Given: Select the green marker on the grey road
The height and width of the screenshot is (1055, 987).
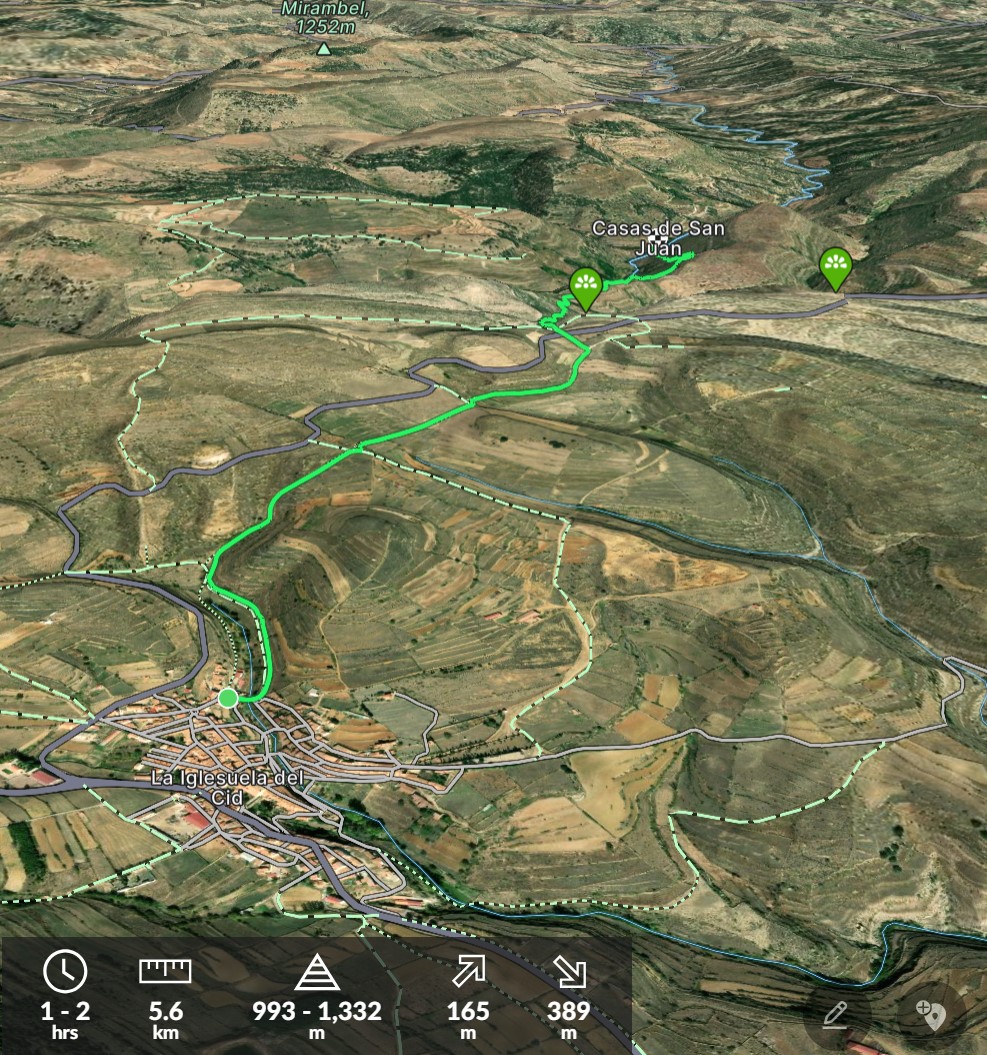Looking at the screenshot, I should [x=835, y=268].
